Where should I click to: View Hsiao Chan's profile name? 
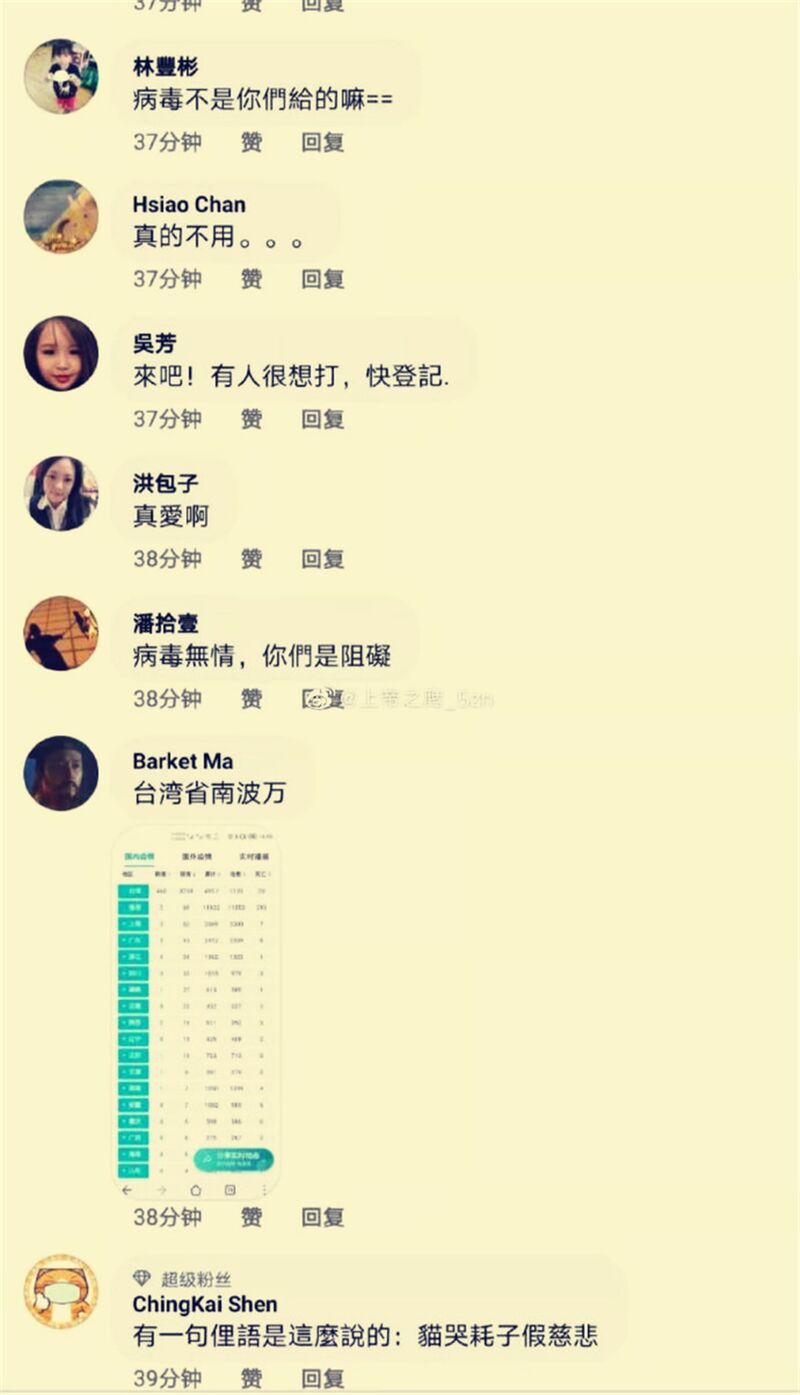(x=188, y=204)
